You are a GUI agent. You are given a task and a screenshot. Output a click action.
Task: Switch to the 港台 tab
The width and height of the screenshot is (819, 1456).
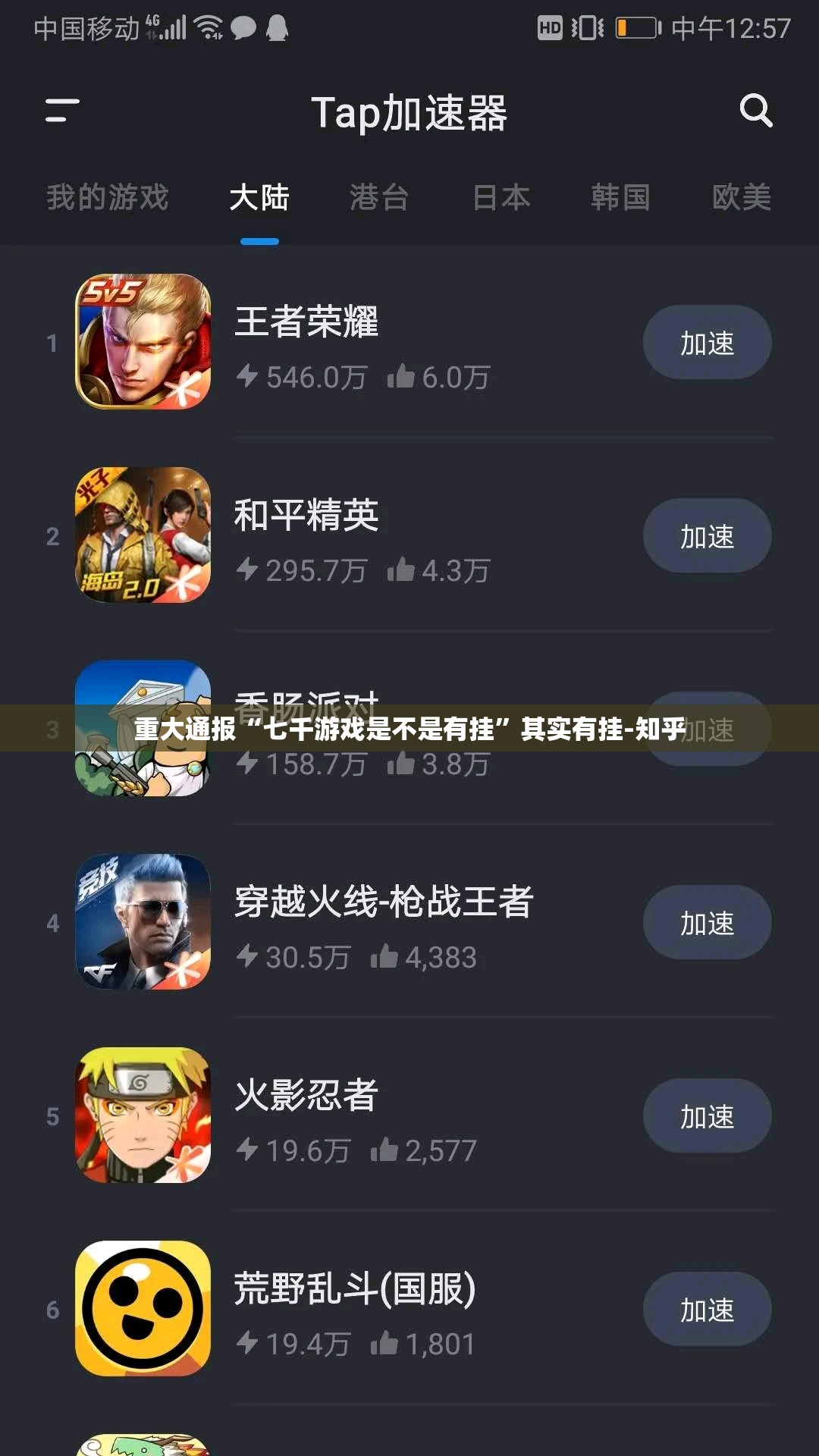379,197
